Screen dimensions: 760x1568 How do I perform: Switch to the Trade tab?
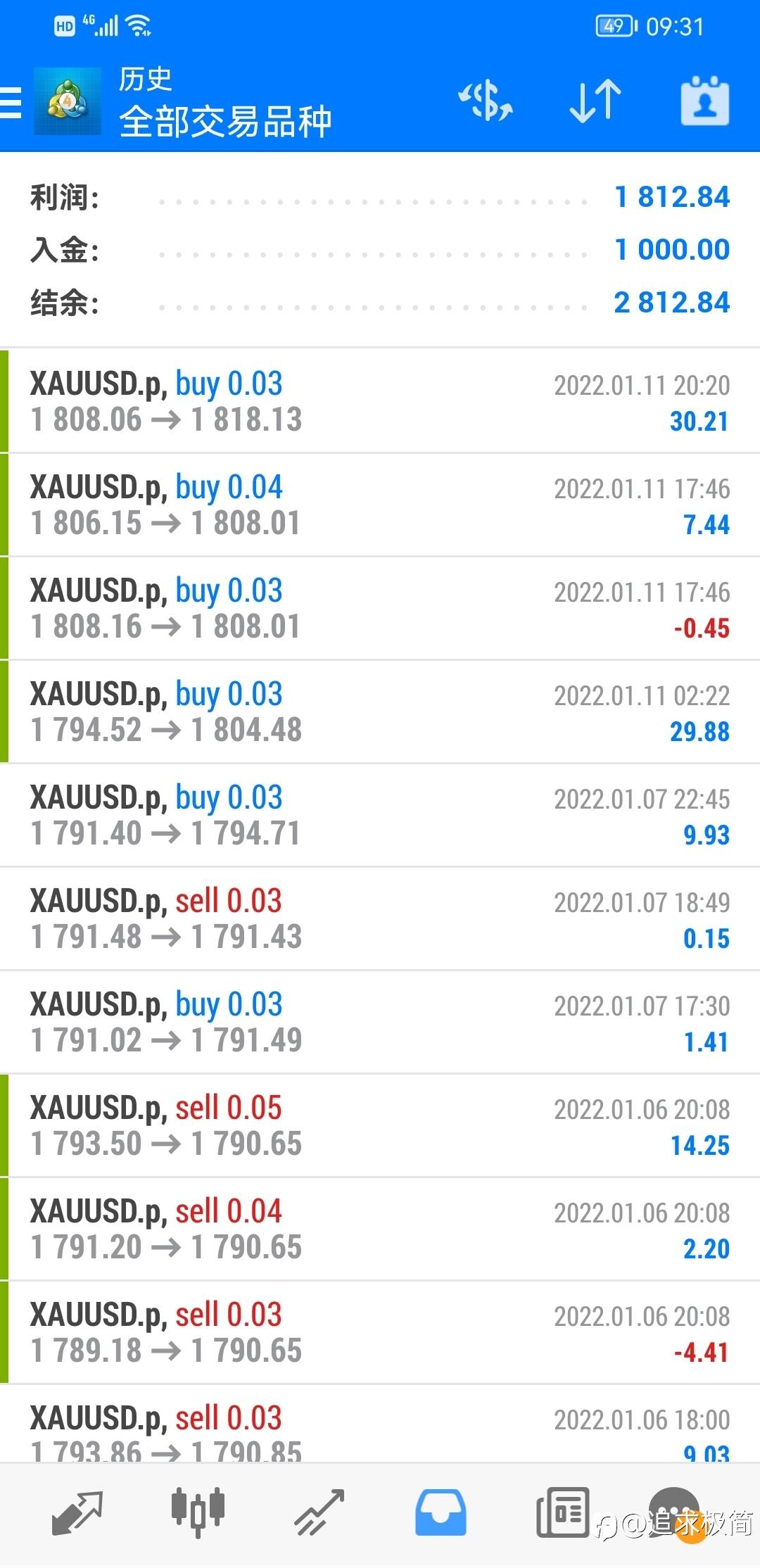tap(319, 1512)
